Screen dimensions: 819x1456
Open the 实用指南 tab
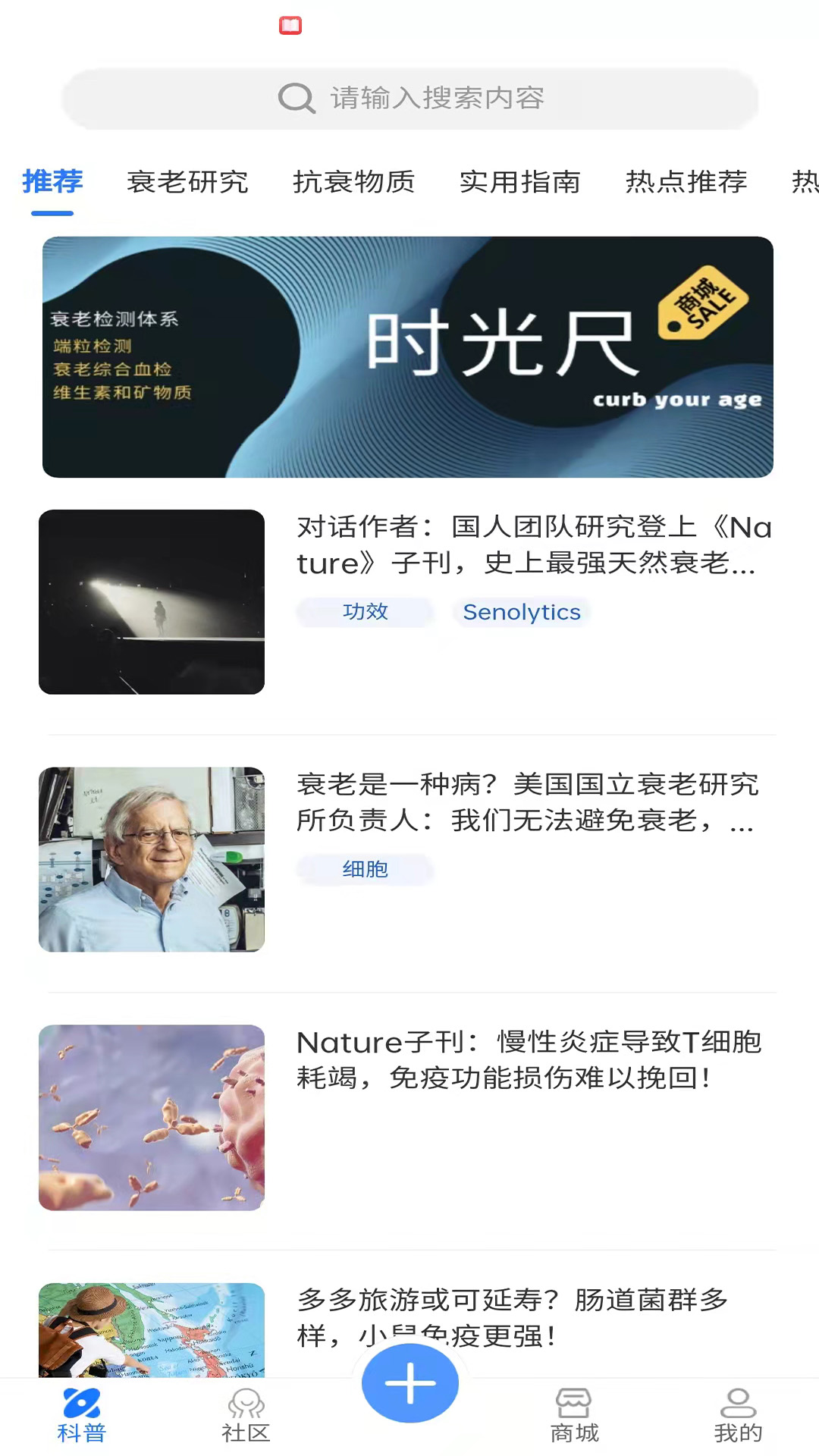tap(519, 182)
